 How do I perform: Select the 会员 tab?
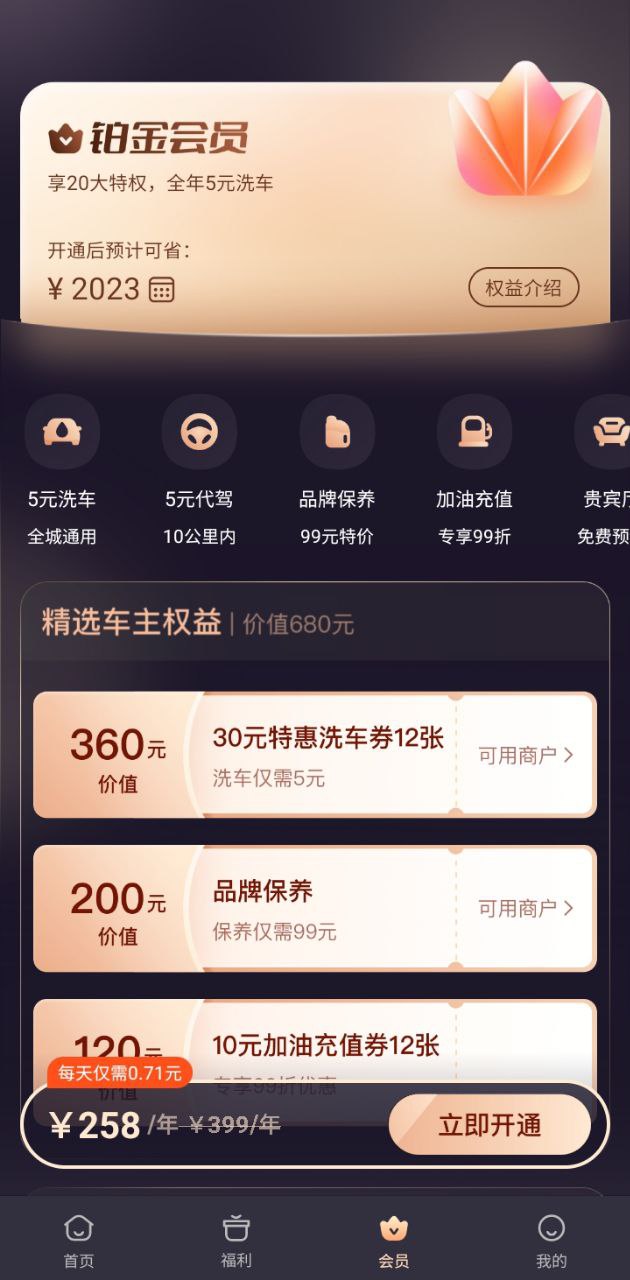coord(394,1241)
